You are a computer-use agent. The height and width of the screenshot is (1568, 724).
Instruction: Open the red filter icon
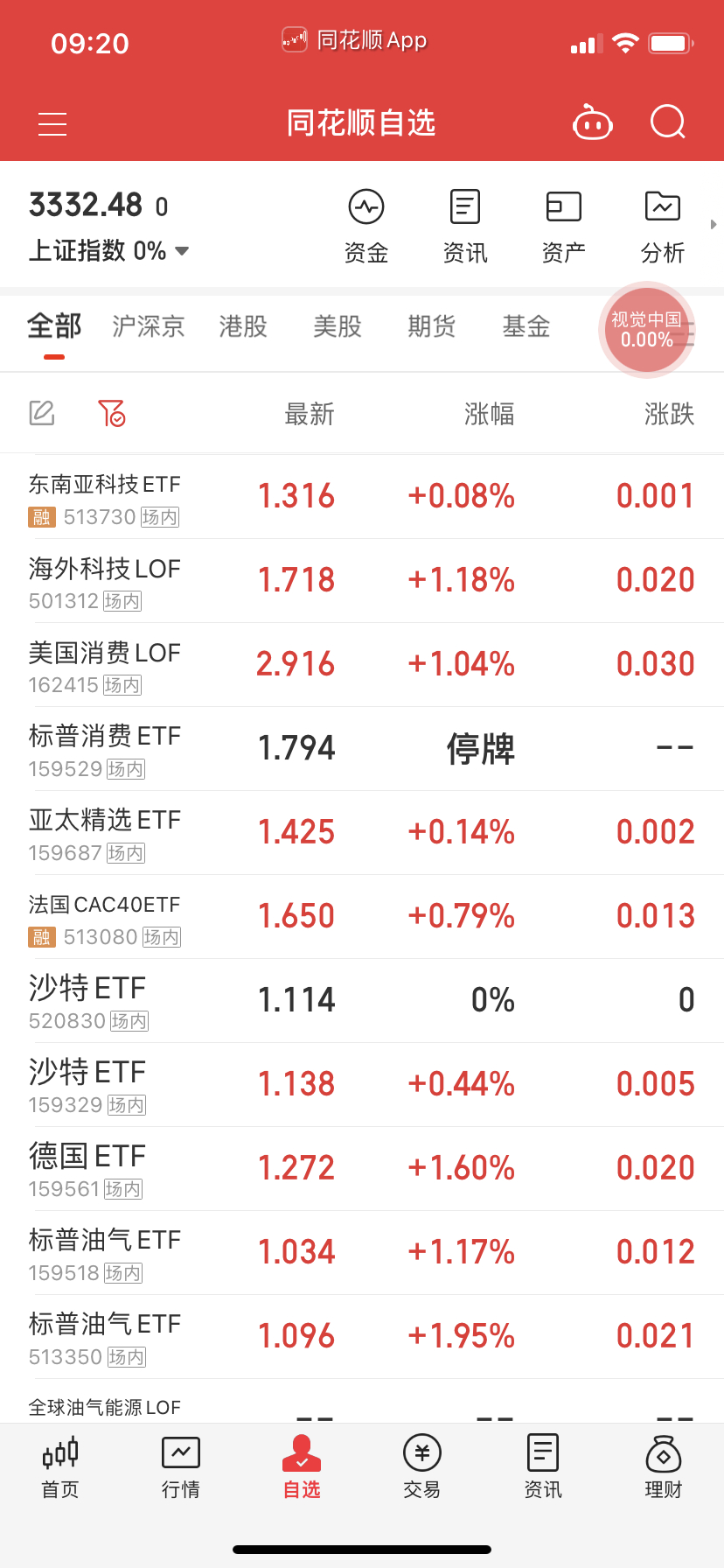[112, 413]
